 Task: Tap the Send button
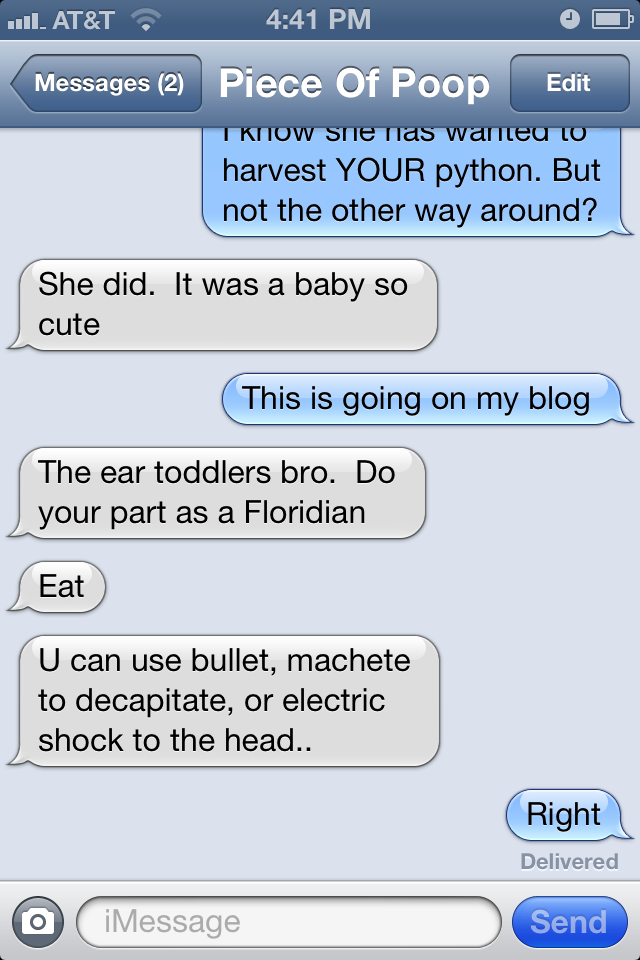(568, 921)
